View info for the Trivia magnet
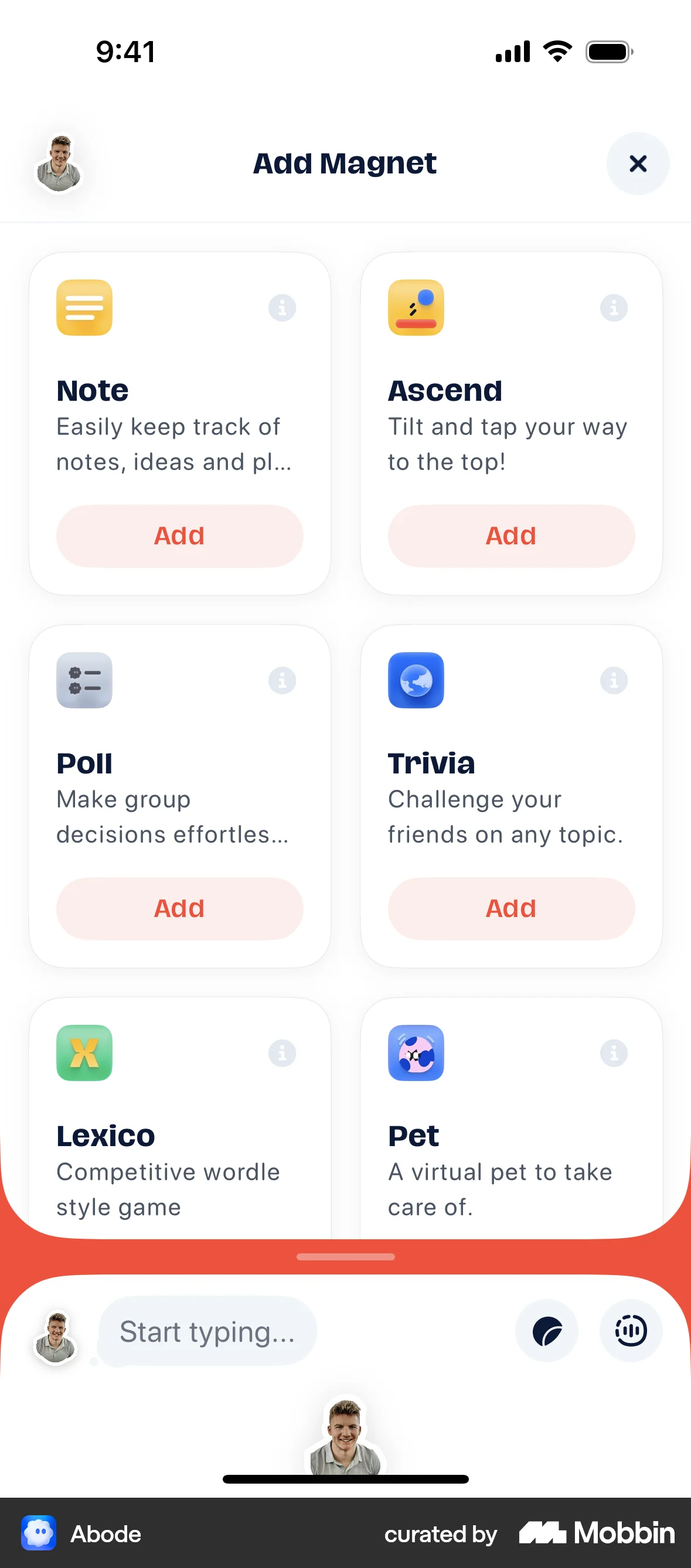The width and height of the screenshot is (691, 1568). point(614,680)
